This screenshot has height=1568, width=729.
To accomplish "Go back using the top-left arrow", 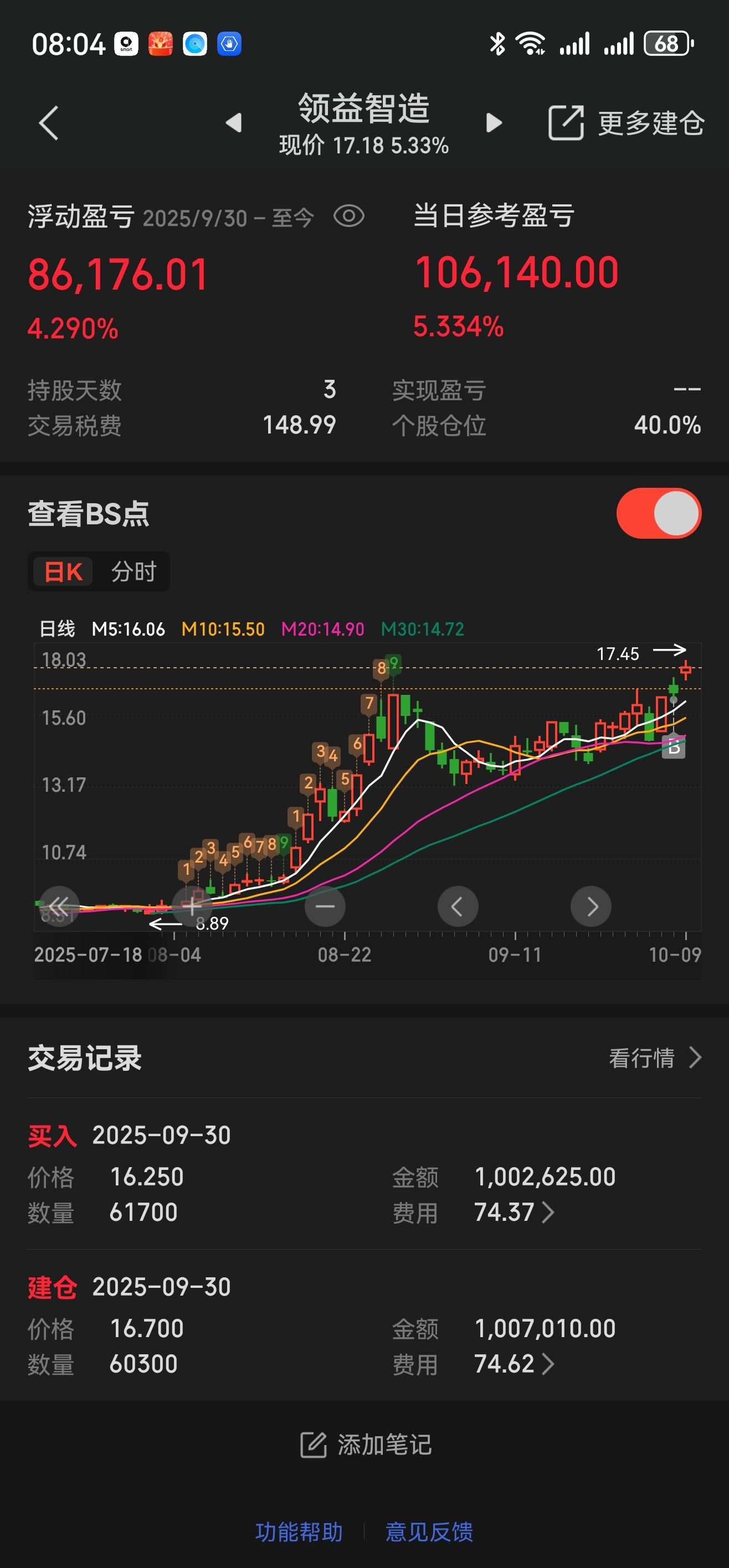I will tap(49, 123).
